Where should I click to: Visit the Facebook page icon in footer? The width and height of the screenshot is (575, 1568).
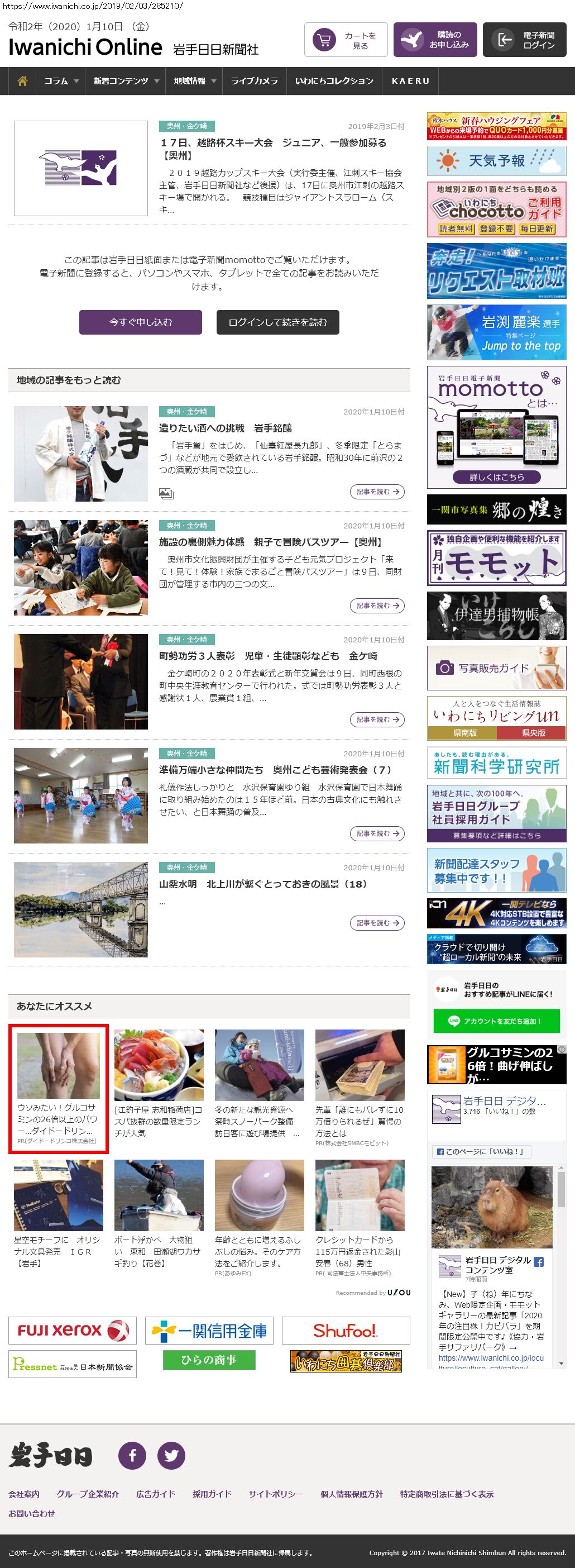click(x=132, y=1455)
